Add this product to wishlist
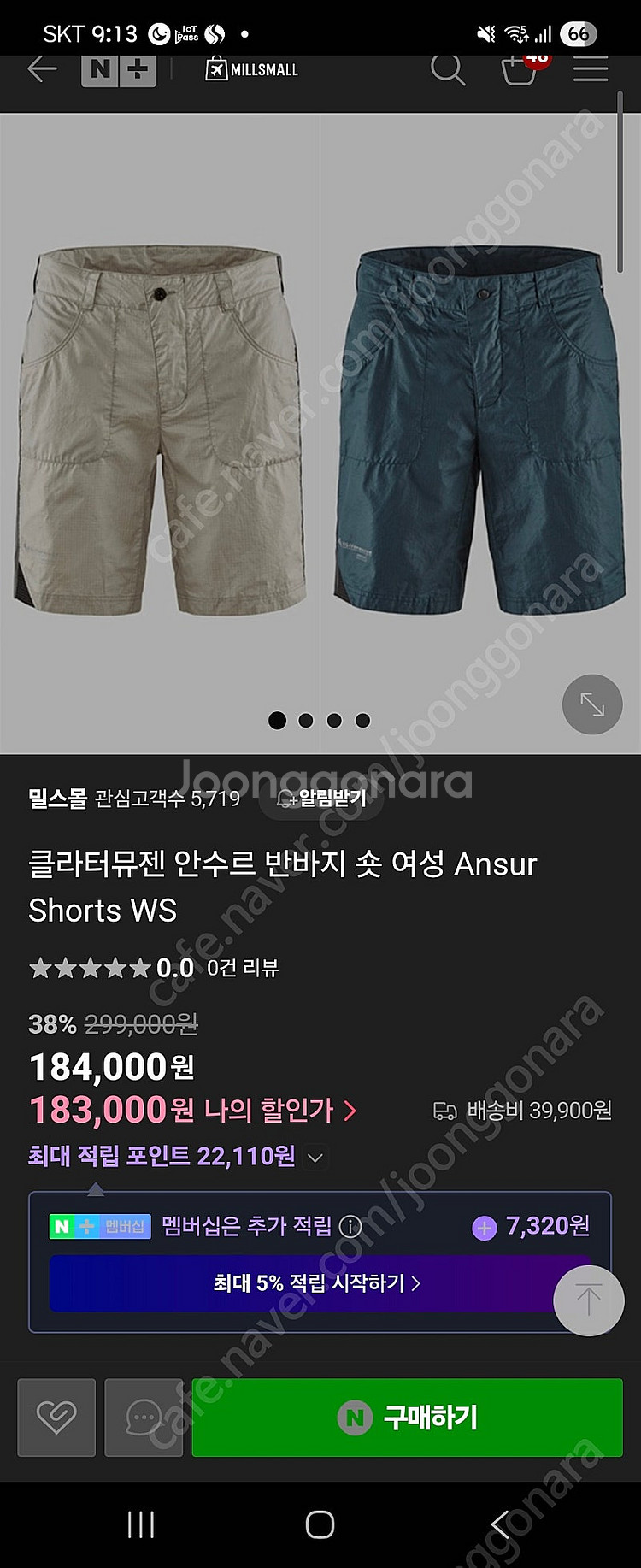 56,1417
